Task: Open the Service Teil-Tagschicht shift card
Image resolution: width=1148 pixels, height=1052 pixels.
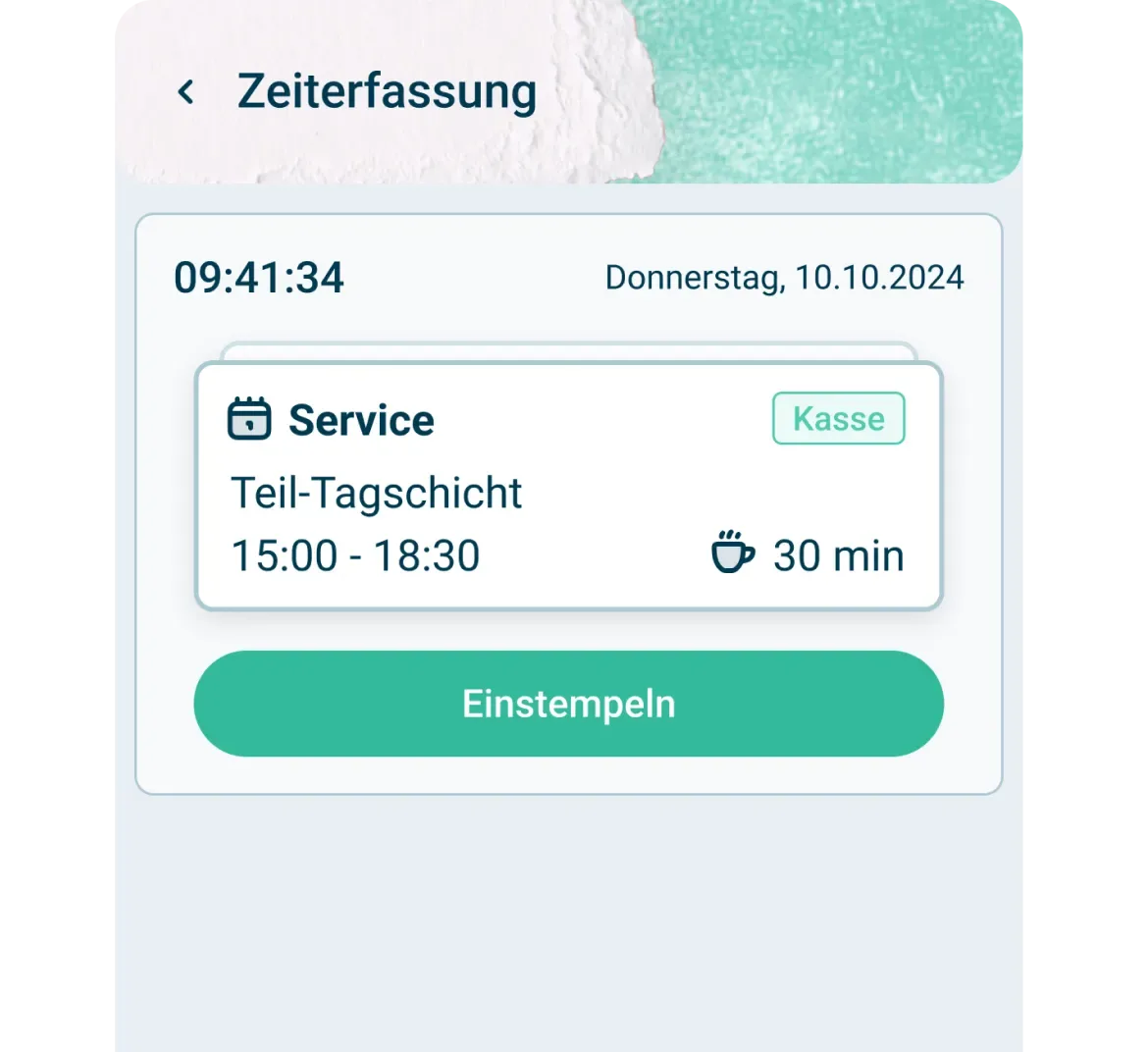Action: [x=568, y=487]
